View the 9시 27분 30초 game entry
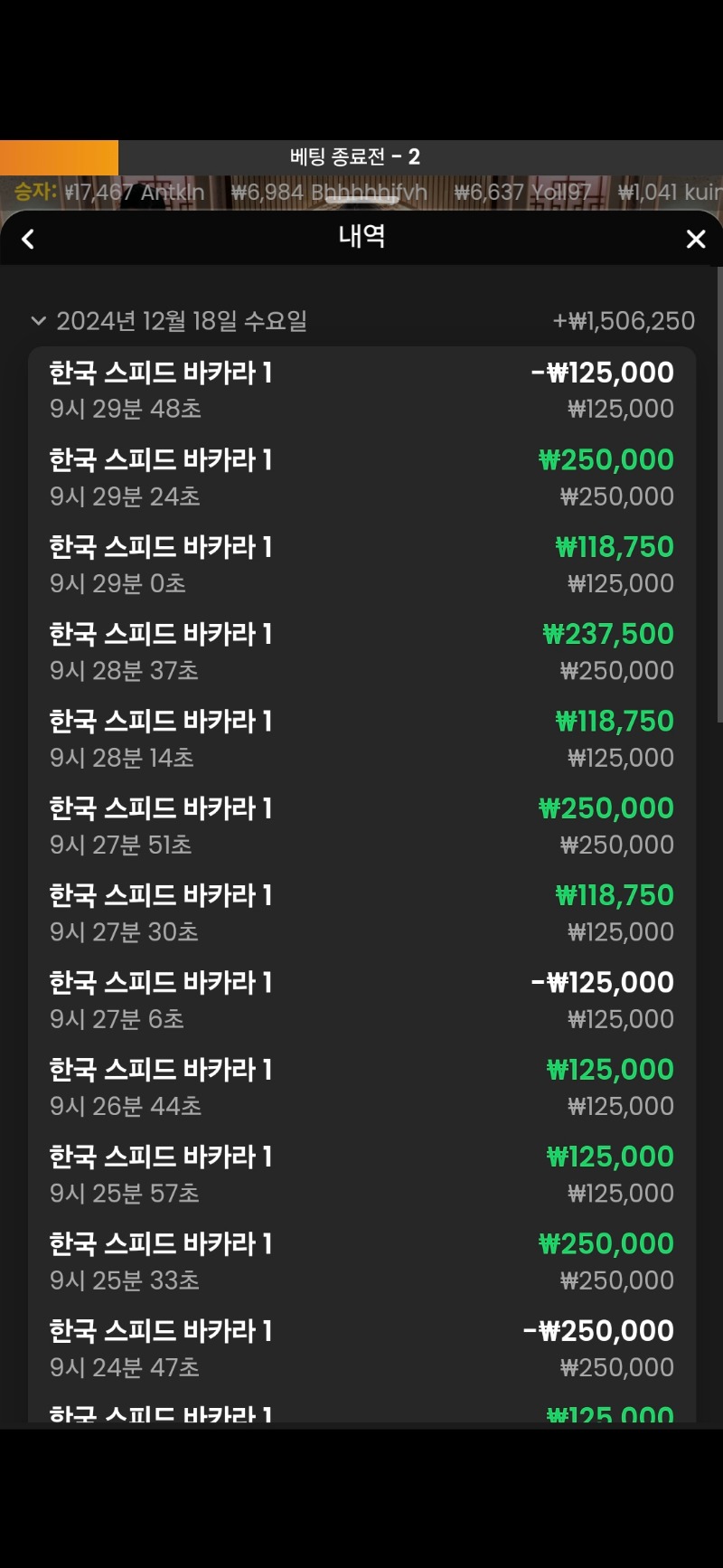 361,913
